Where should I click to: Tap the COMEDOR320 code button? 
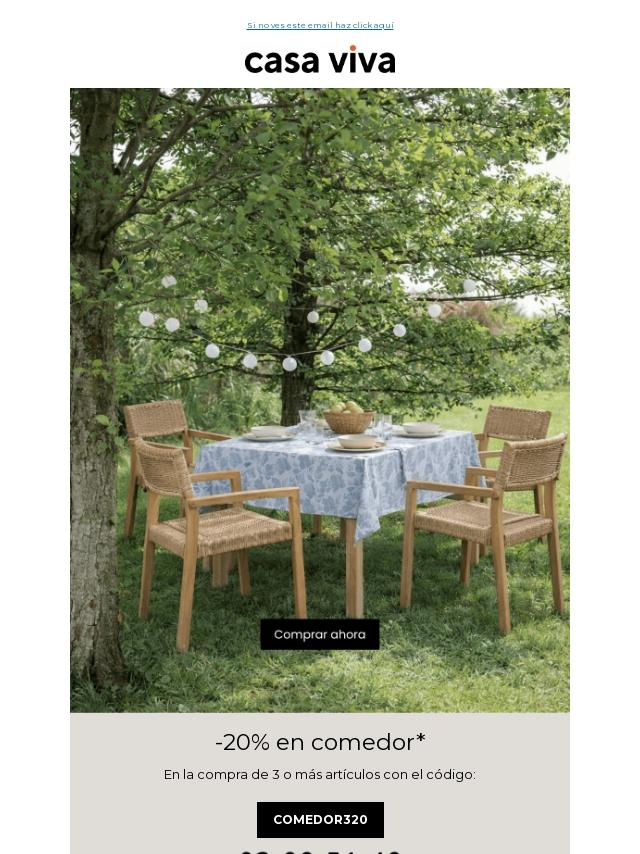pyautogui.click(x=320, y=820)
